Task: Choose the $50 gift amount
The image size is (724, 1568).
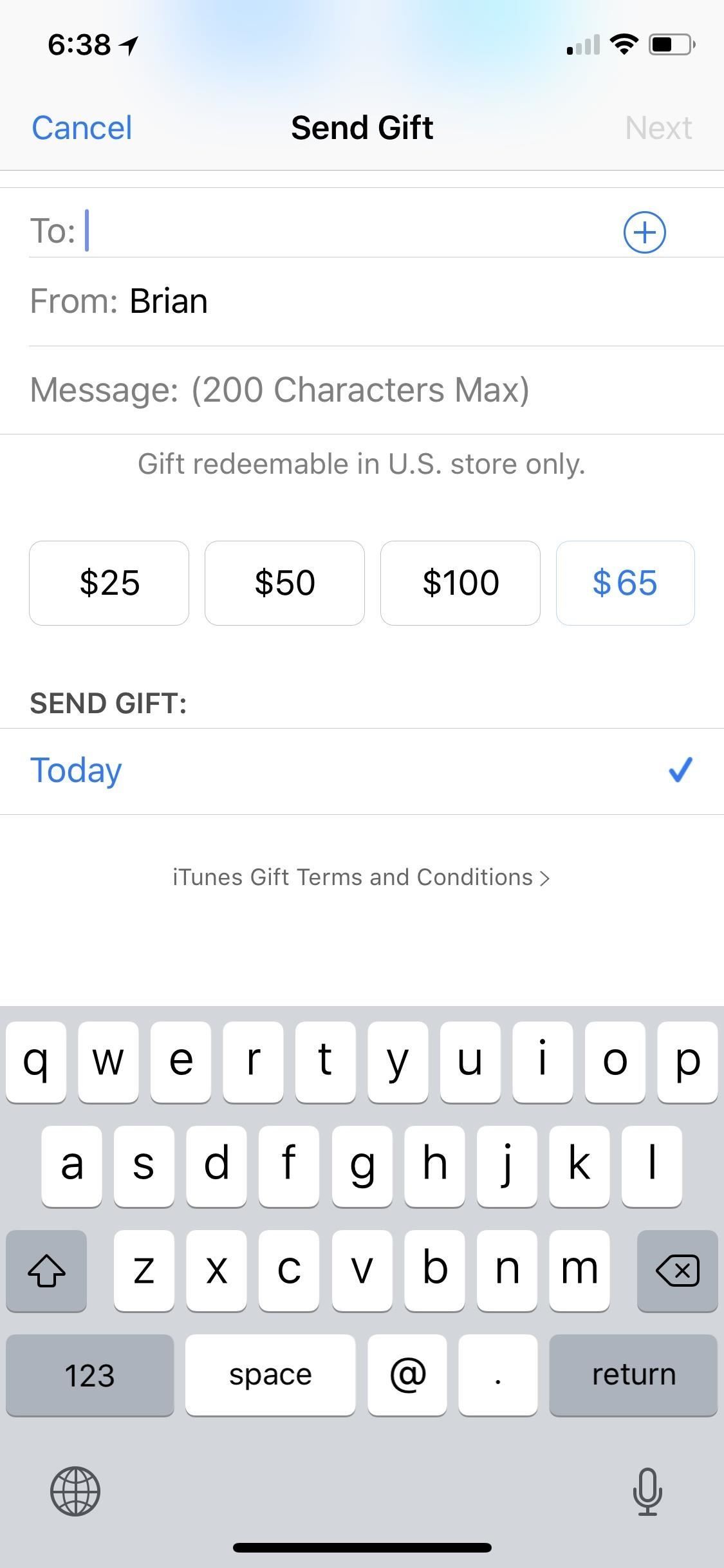Action: click(284, 583)
